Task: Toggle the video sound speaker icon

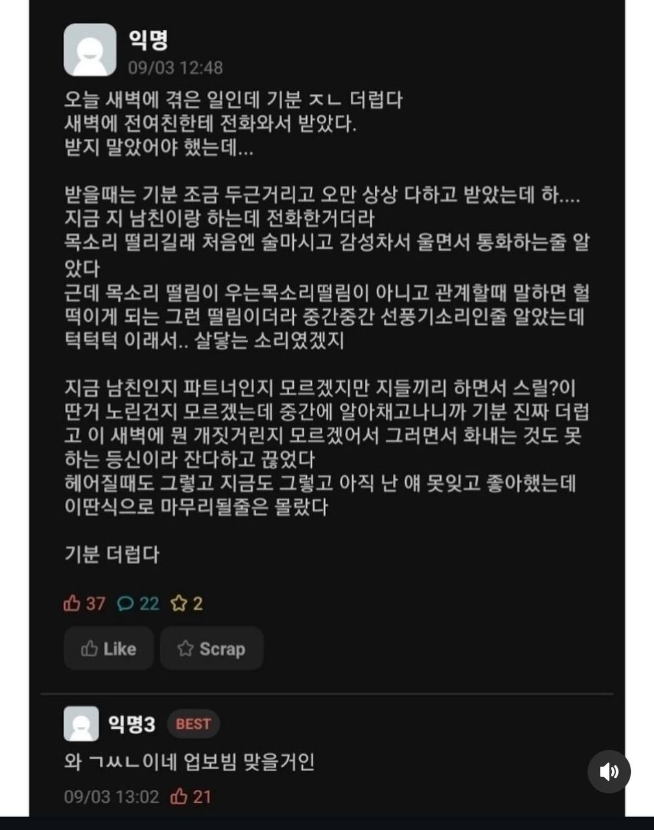Action: coord(609,771)
